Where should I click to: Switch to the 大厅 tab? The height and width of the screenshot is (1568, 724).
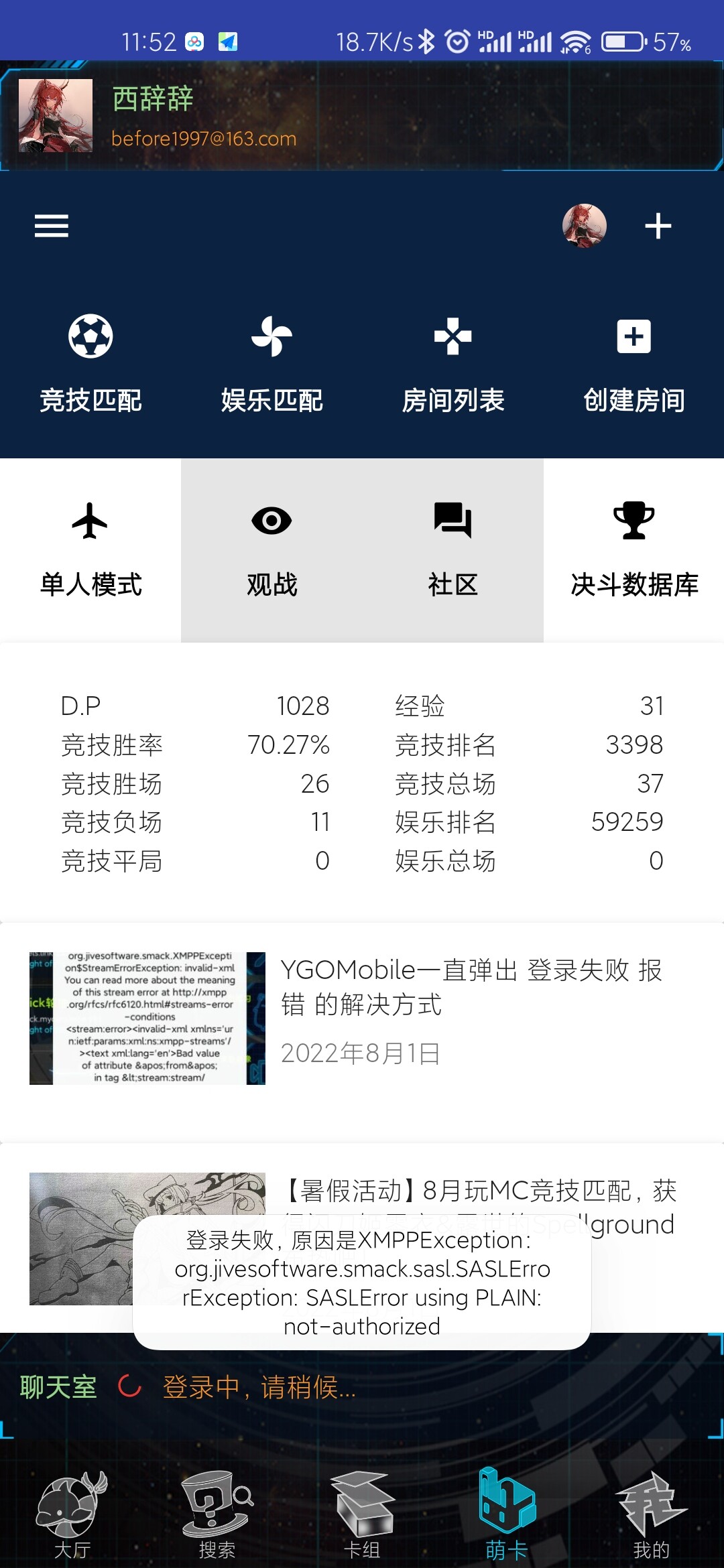coord(72,1516)
